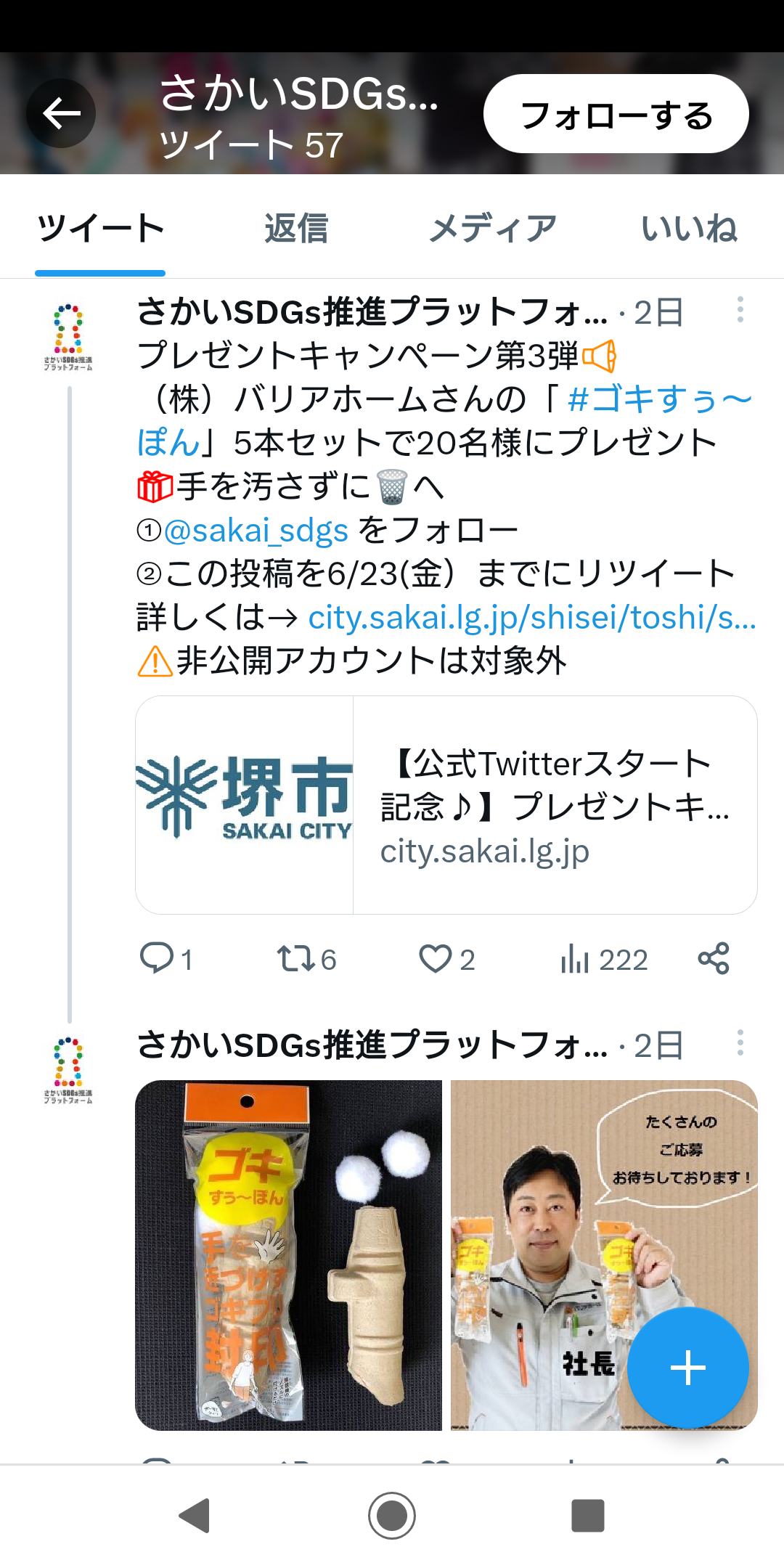Open overflow menu on the campaign tweet
This screenshot has width=784, height=1568.
tap(740, 310)
